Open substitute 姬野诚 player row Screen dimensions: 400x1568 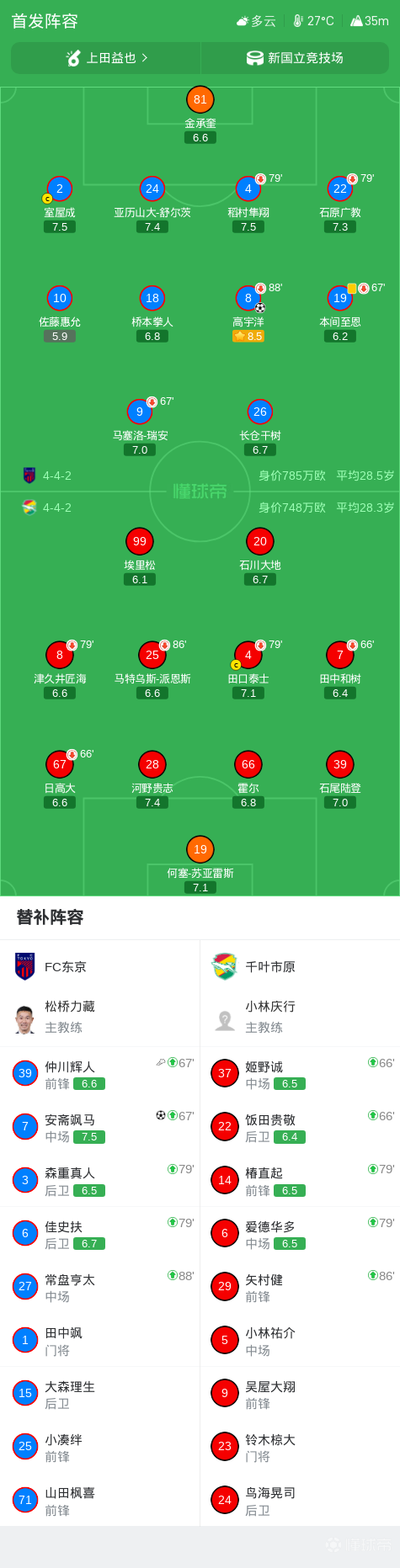300,1073
